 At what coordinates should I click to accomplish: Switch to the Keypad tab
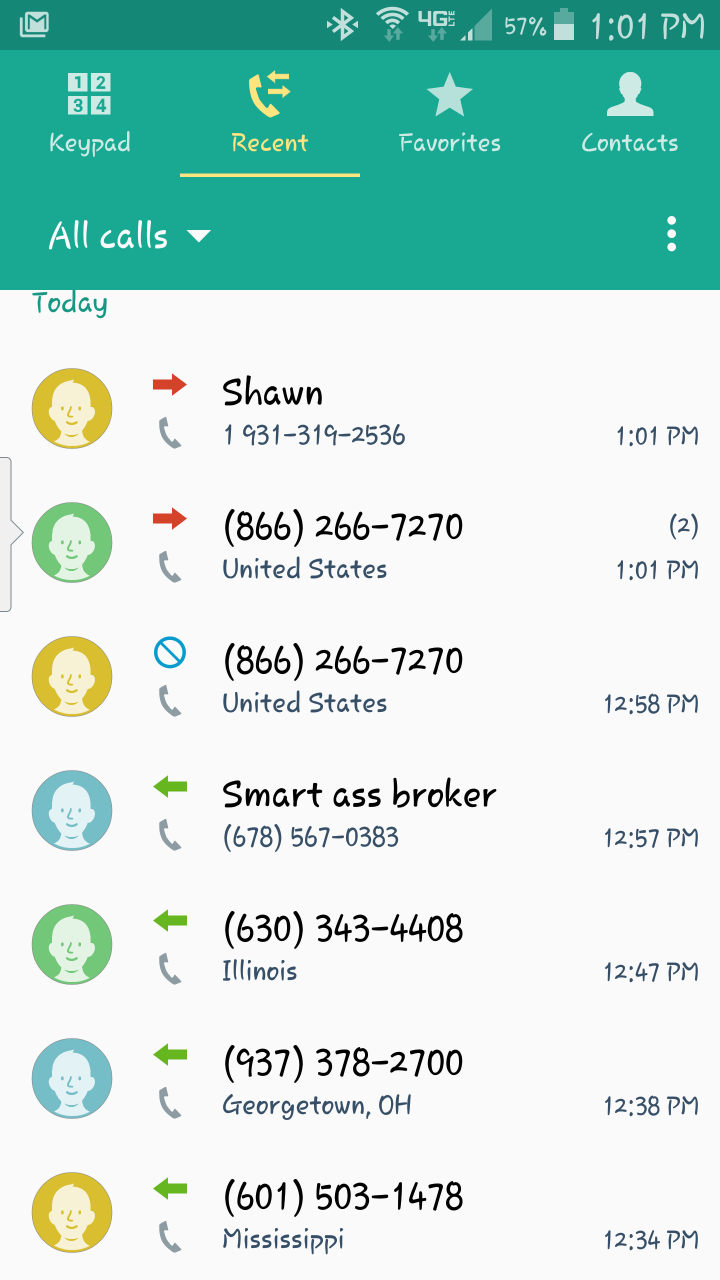pos(90,113)
